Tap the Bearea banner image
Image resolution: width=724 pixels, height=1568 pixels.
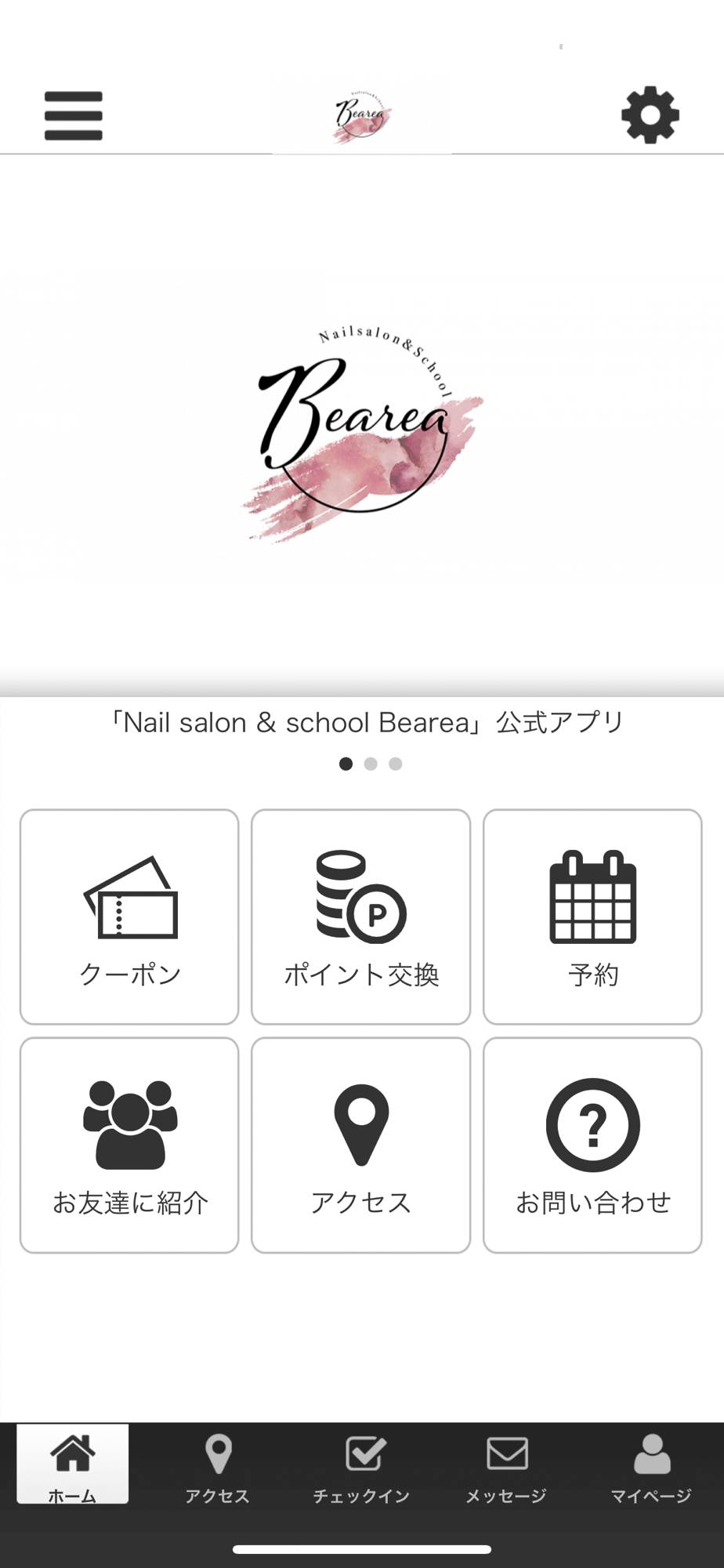[362, 426]
